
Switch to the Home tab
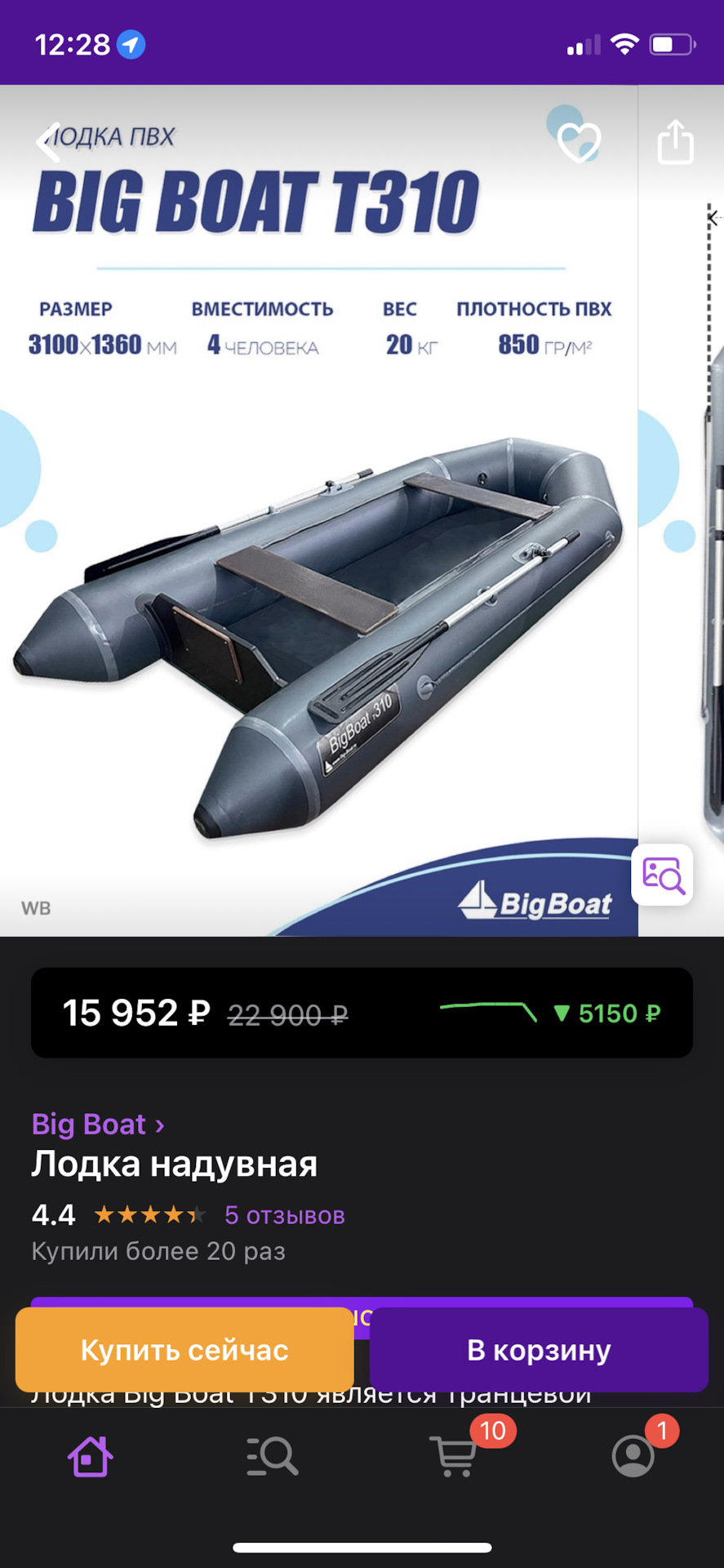90,1456
